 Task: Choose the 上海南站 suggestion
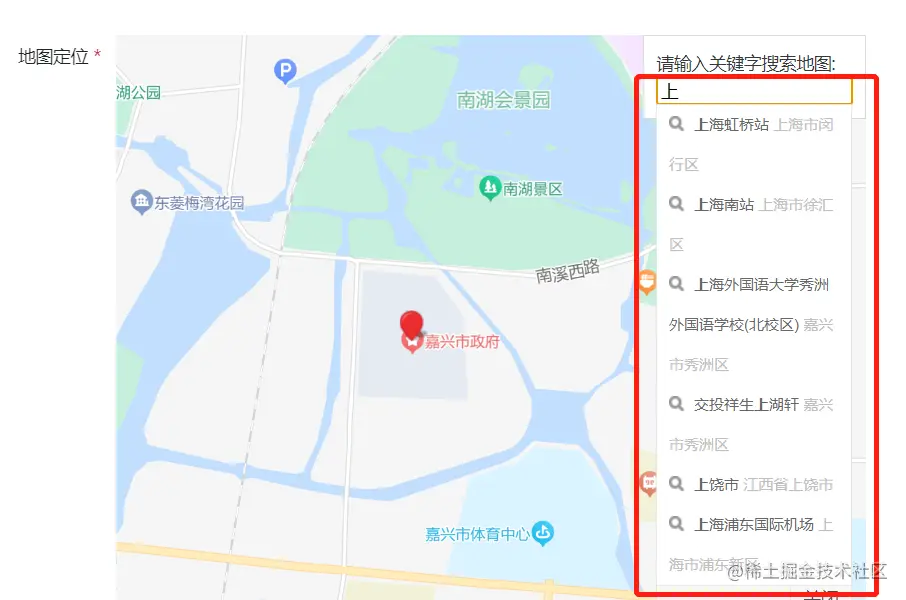724,205
